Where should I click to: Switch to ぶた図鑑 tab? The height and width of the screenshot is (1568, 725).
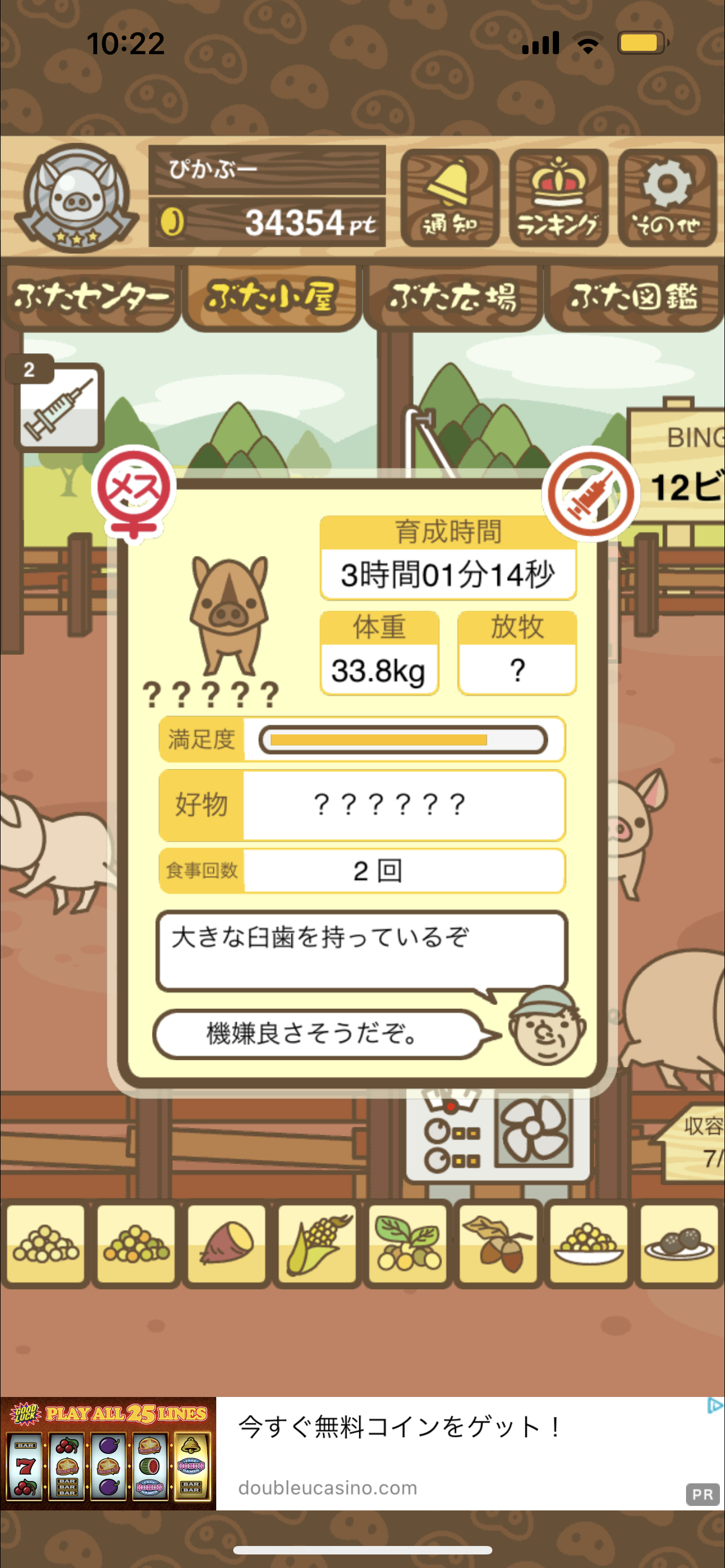(634, 297)
